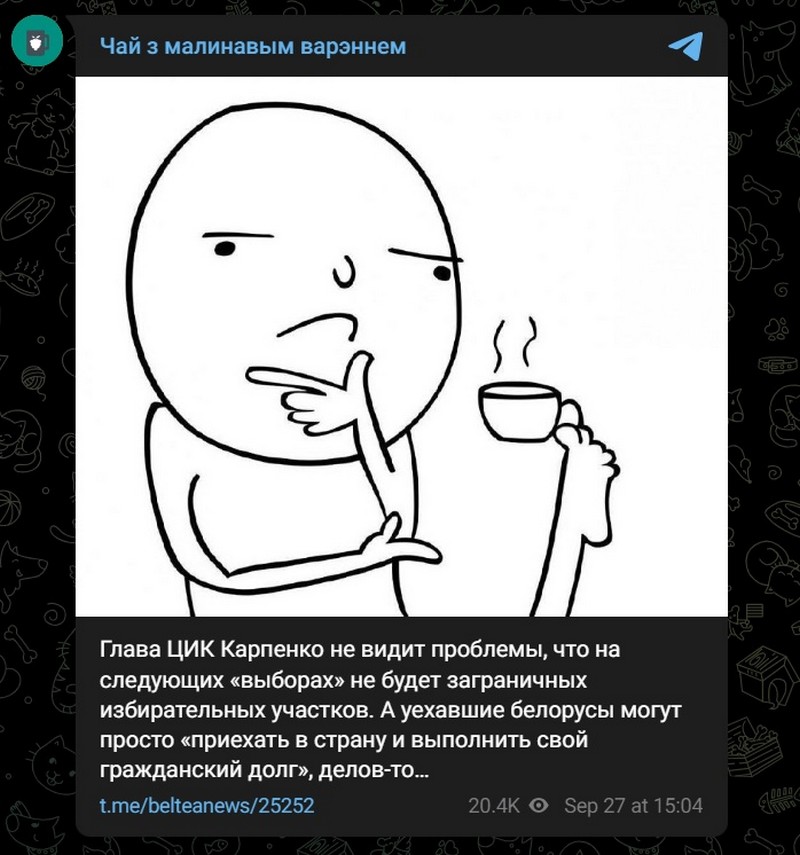Open the cartoon tea image in the post
800x855 pixels.
pyautogui.click(x=401, y=346)
